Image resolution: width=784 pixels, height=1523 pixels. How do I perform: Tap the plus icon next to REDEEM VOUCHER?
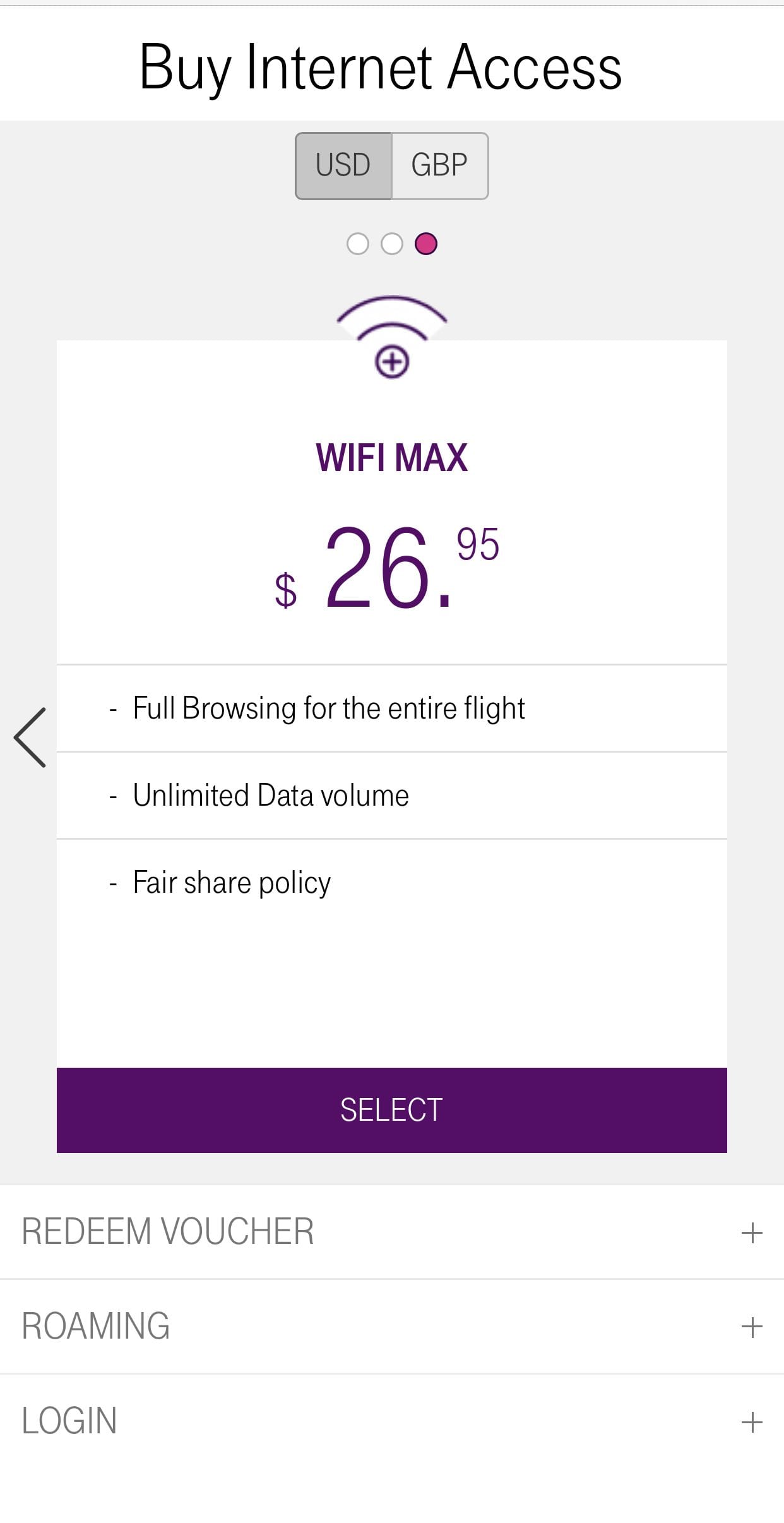[x=752, y=1230]
